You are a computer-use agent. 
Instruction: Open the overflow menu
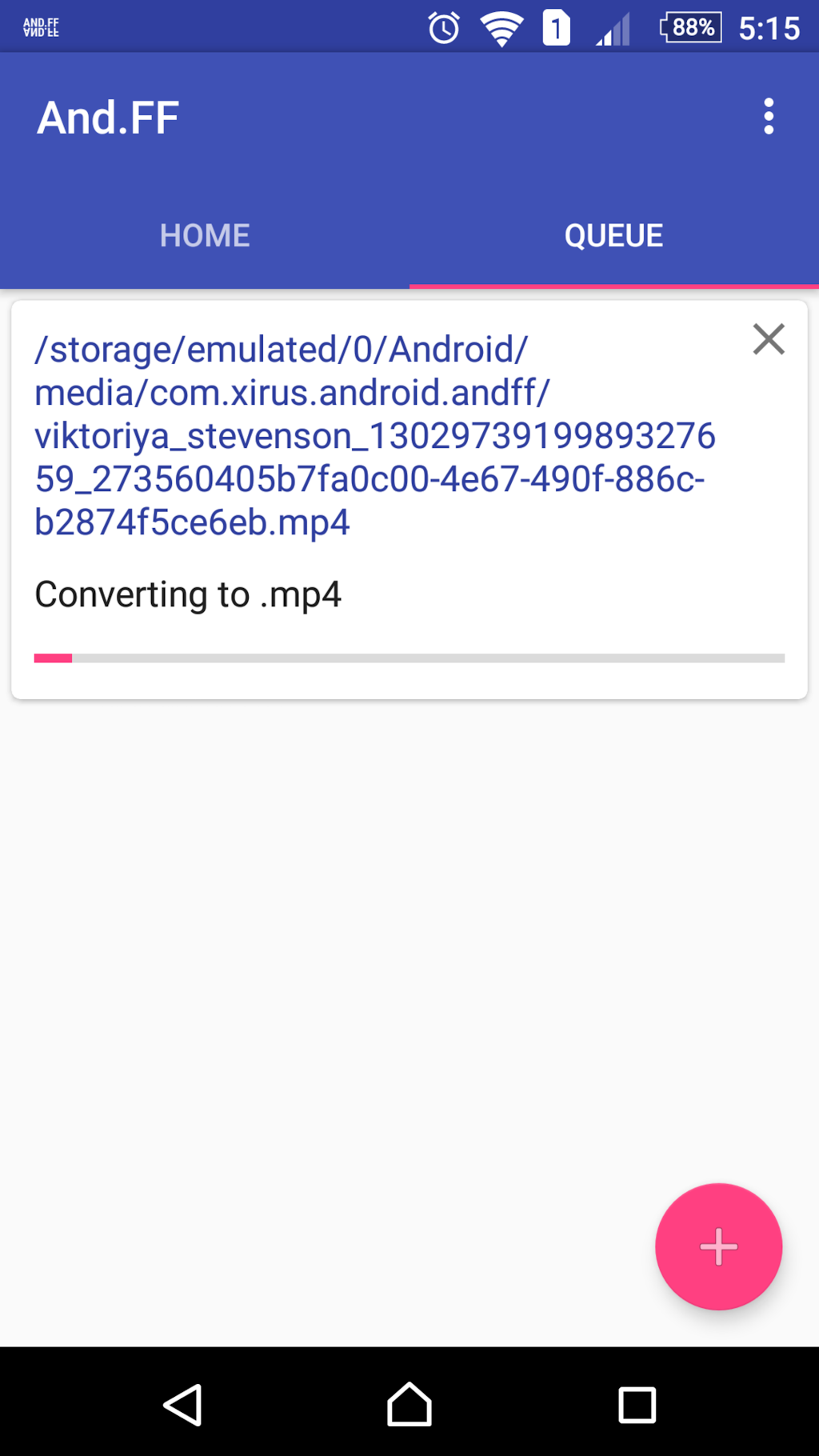(x=768, y=117)
